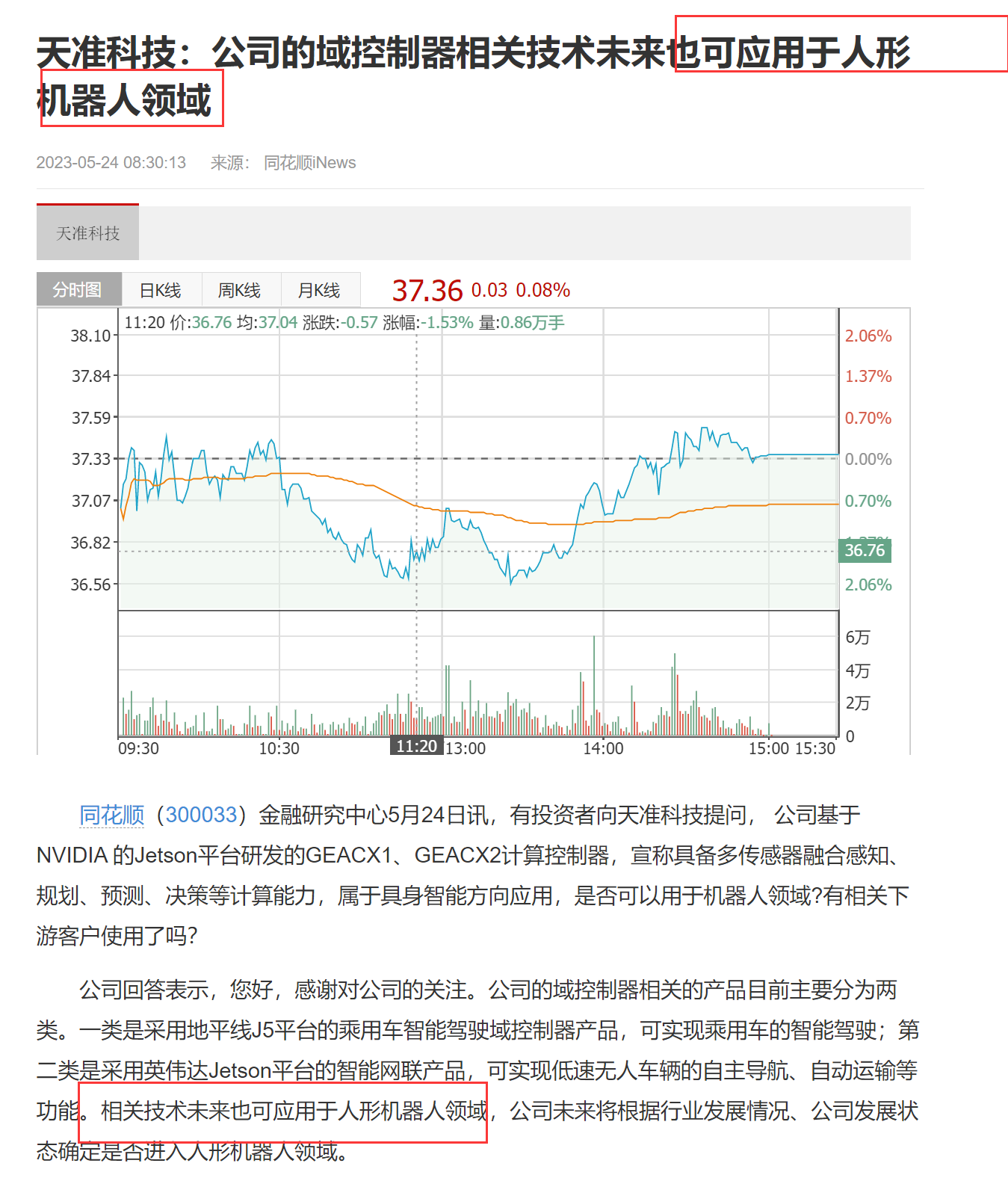Select the green 36.76 price tag

[865, 549]
